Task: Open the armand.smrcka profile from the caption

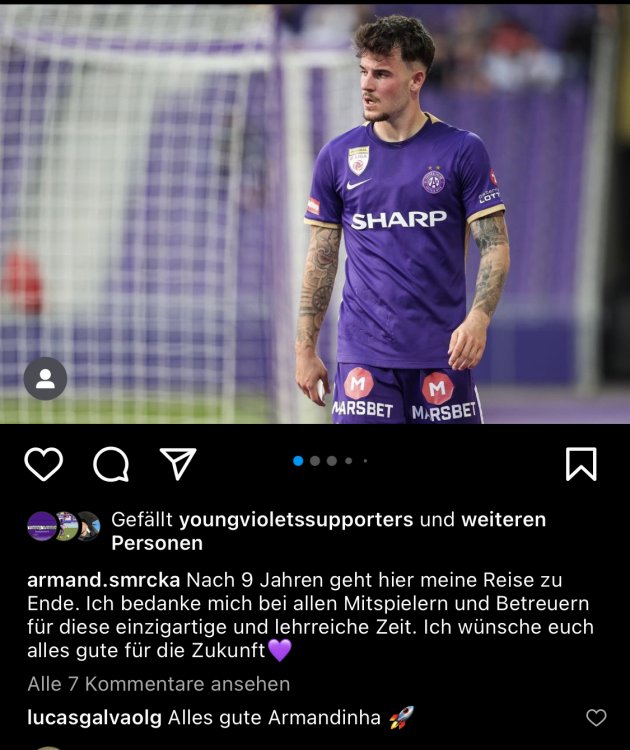Action: (103, 580)
